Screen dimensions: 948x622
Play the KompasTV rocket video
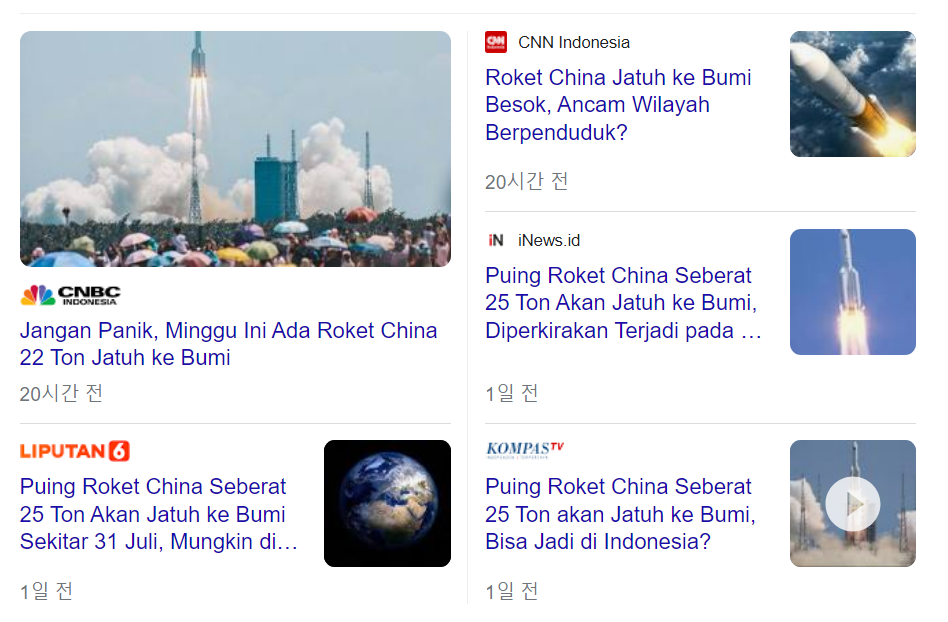852,504
